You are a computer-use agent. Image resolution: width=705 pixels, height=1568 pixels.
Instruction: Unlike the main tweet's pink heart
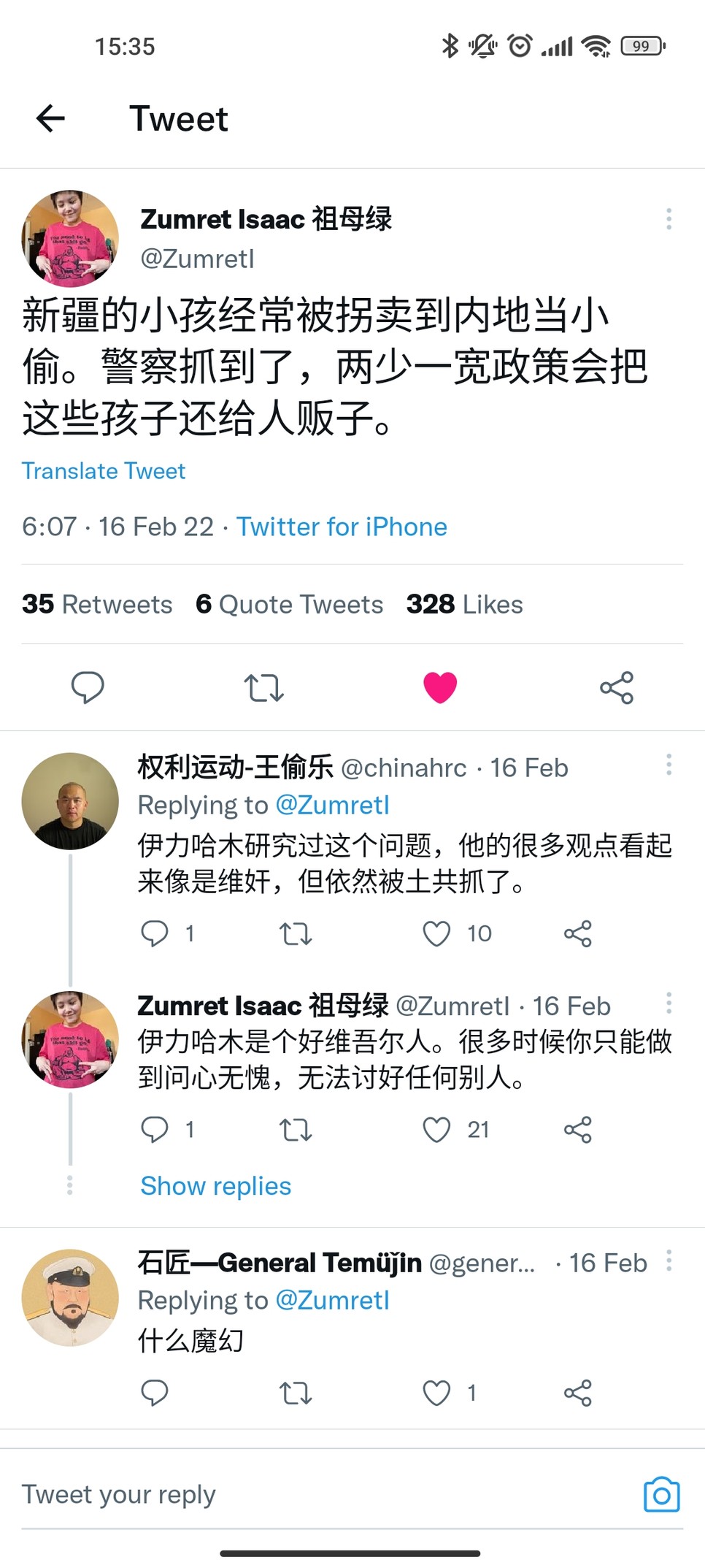(440, 687)
